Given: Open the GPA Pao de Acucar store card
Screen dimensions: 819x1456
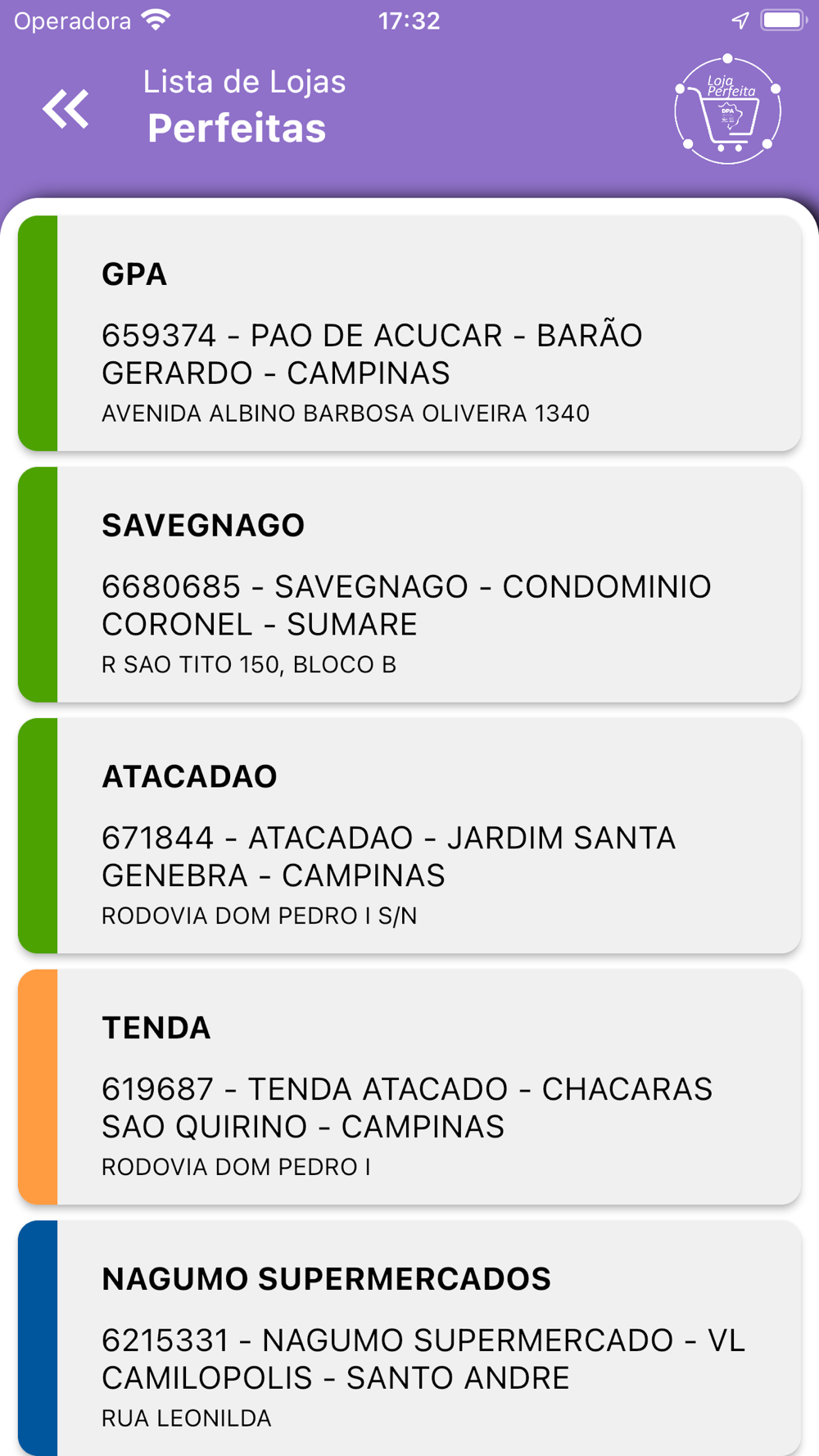Looking at the screenshot, I should click(x=409, y=333).
